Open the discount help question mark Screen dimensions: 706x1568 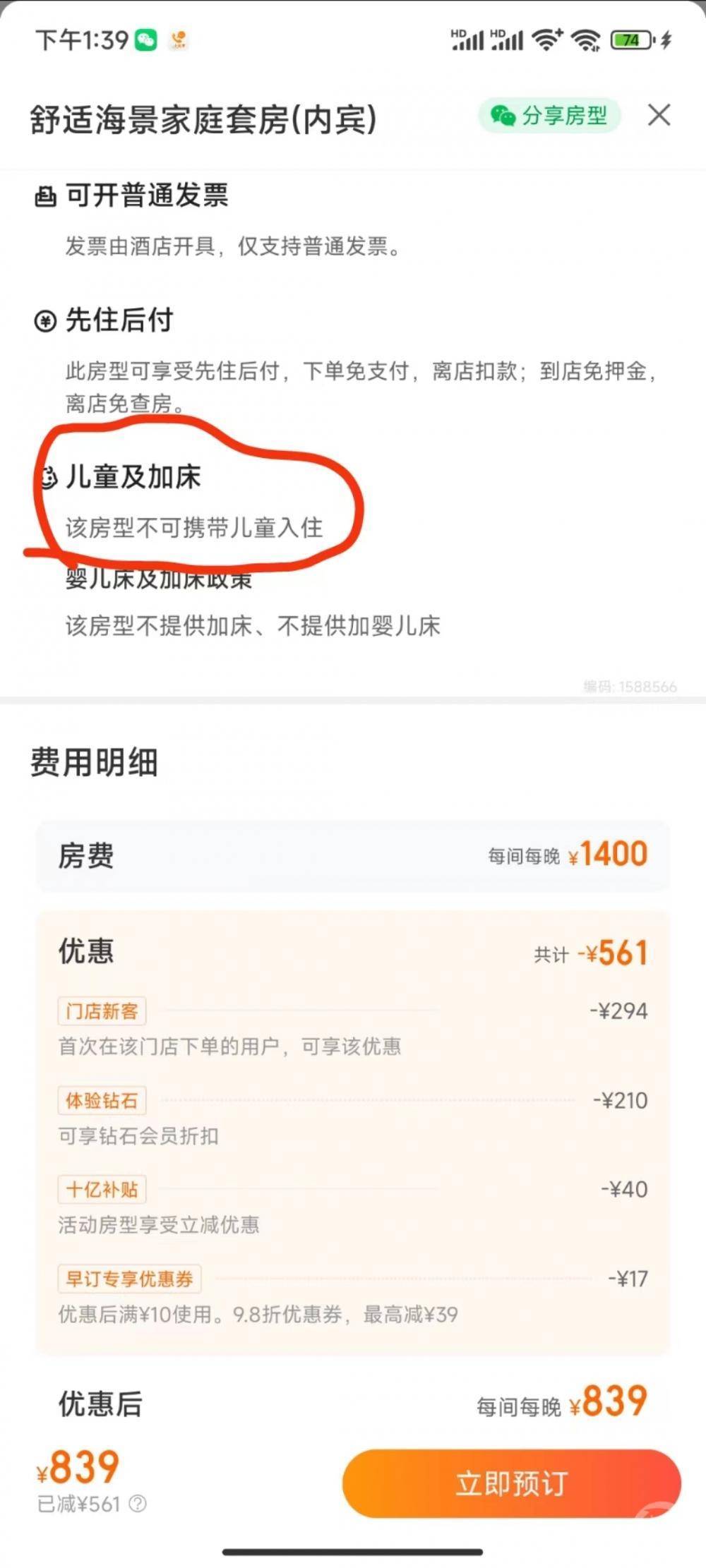point(138,1503)
